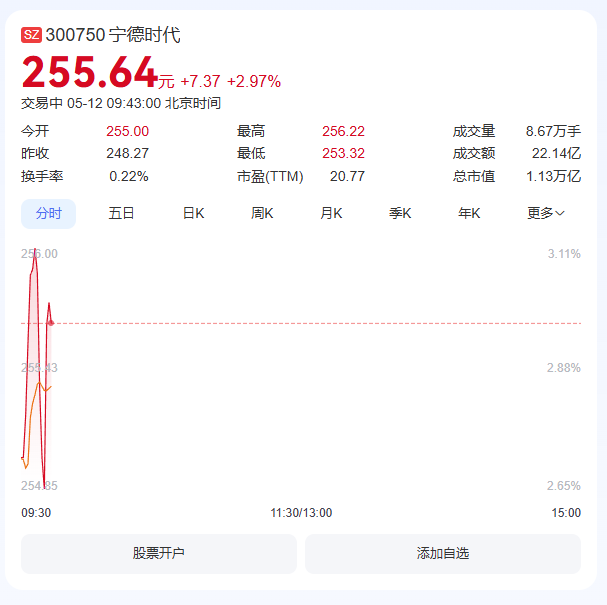
Task: Expand the 更多 chart options
Action: pos(546,213)
